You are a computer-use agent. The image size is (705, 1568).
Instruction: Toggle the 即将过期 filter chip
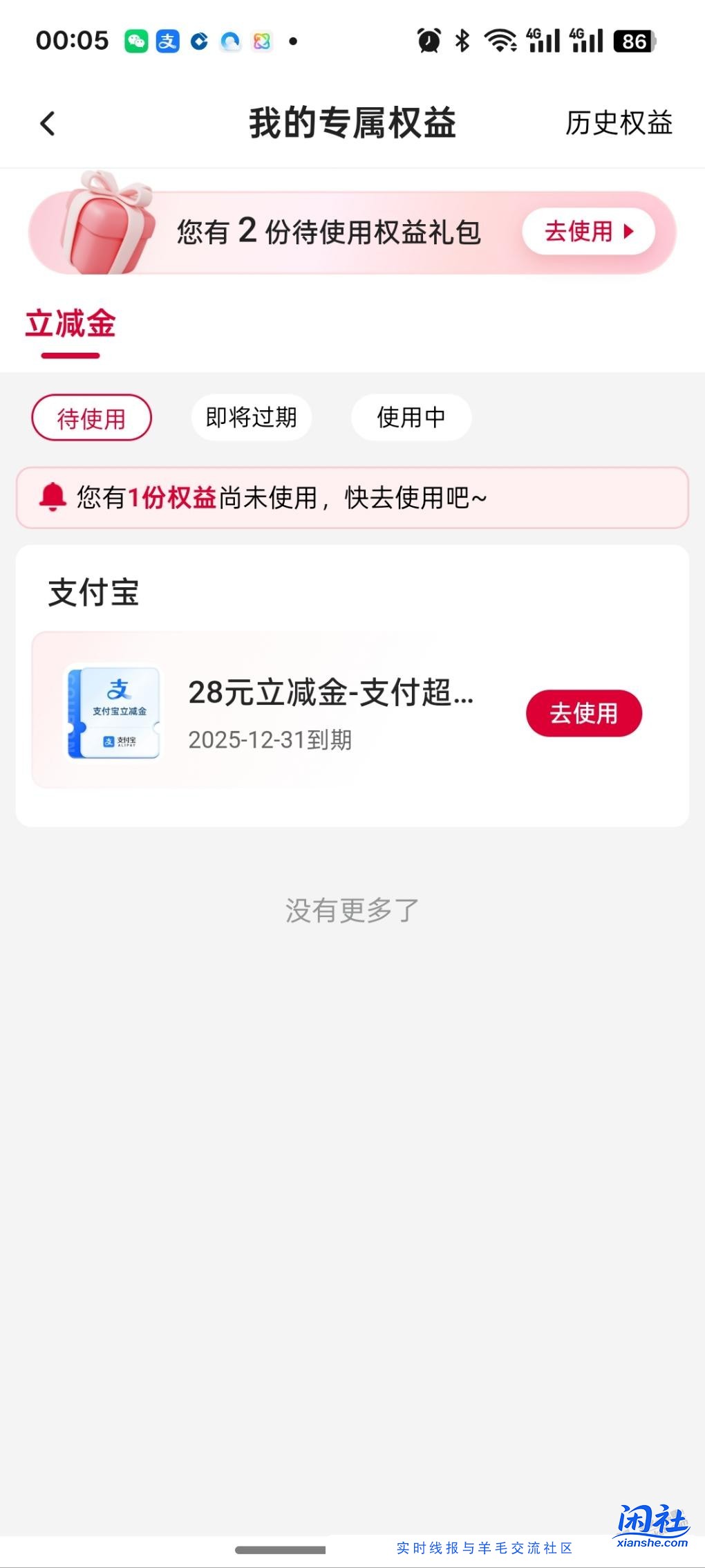click(250, 416)
